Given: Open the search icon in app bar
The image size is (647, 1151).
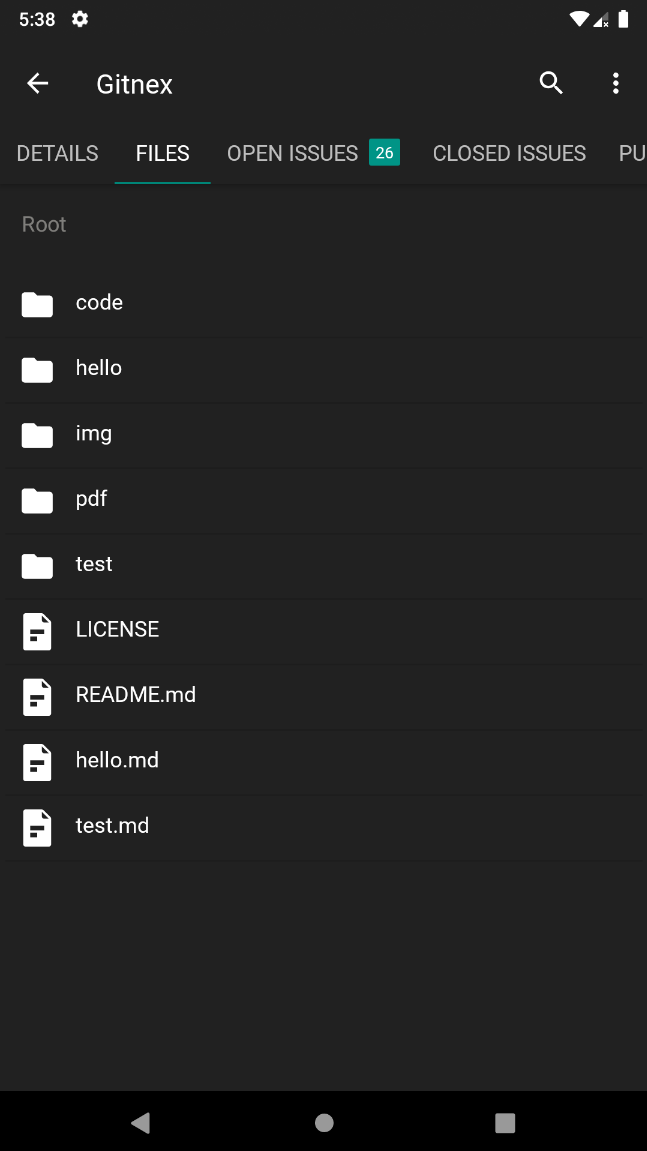Looking at the screenshot, I should (551, 84).
